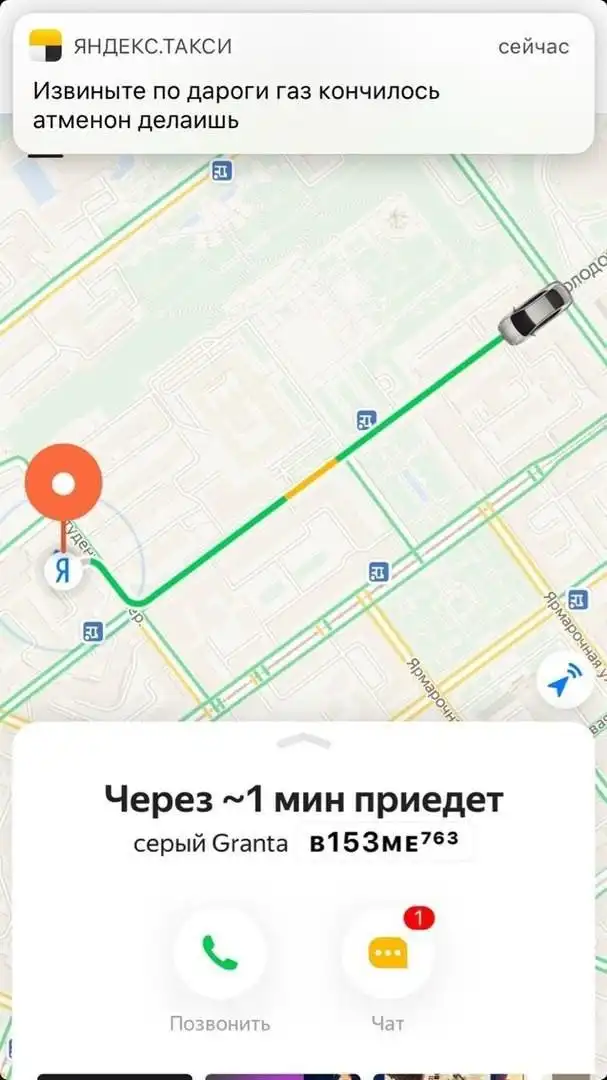Center map on my location

click(565, 684)
